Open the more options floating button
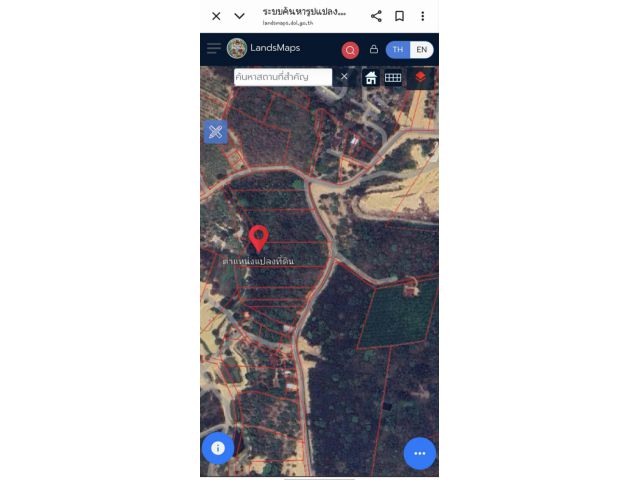 coord(420,453)
